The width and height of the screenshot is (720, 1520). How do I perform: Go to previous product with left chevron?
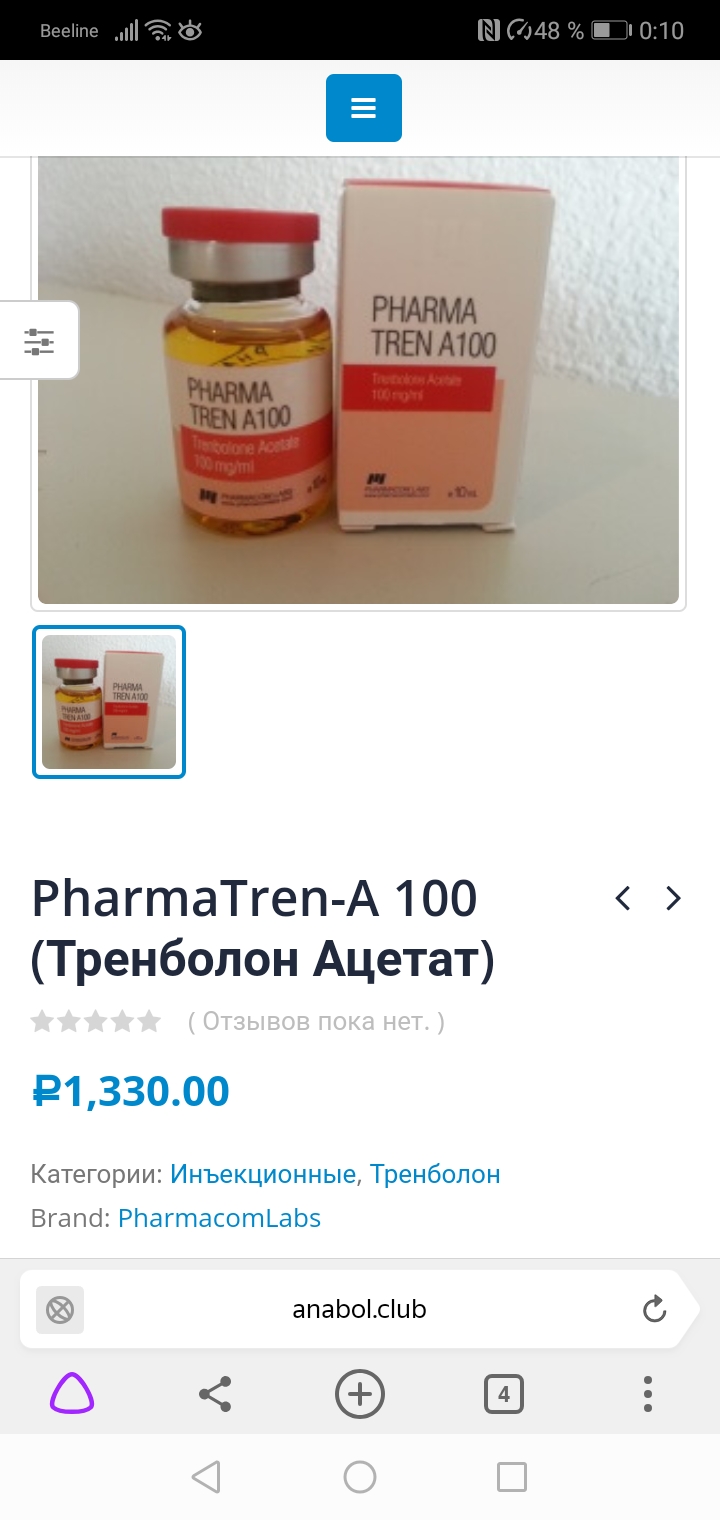pos(622,898)
